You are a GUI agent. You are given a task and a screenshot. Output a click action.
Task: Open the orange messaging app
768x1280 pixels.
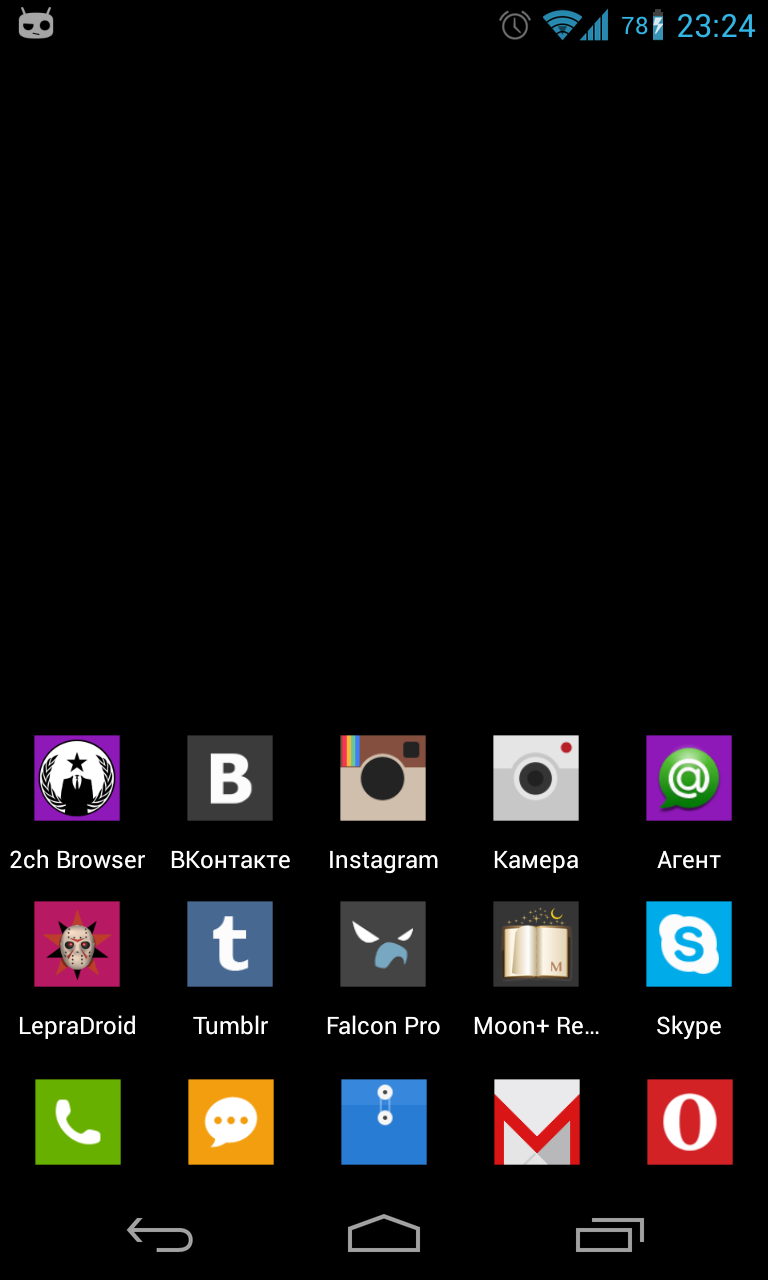tap(231, 1122)
